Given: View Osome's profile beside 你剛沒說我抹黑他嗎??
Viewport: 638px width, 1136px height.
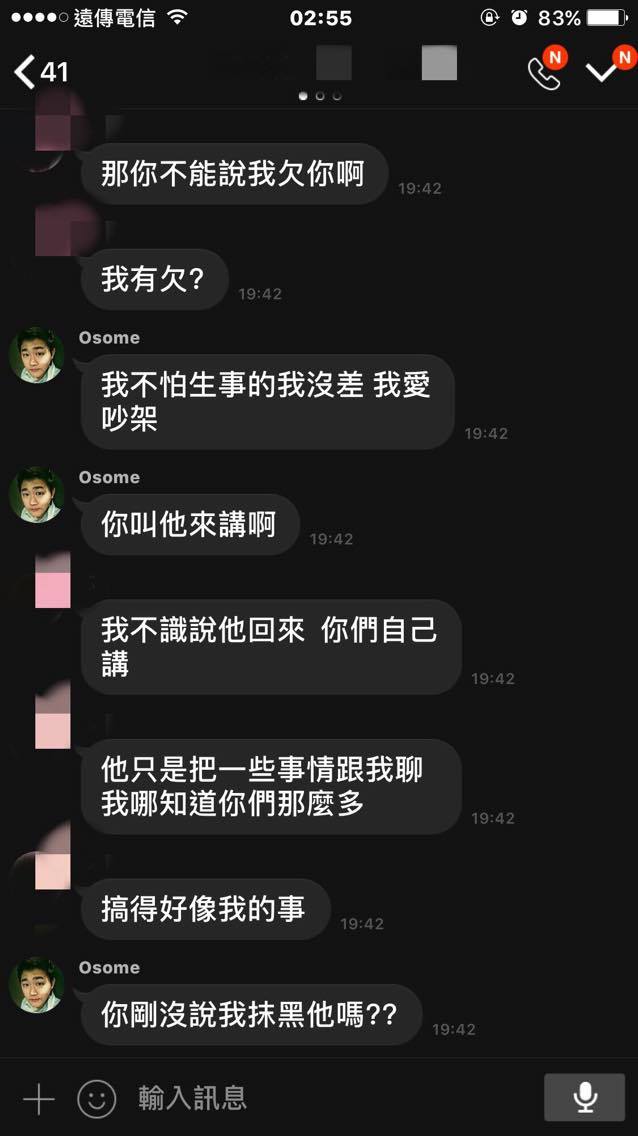Looking at the screenshot, I should coord(36,985).
